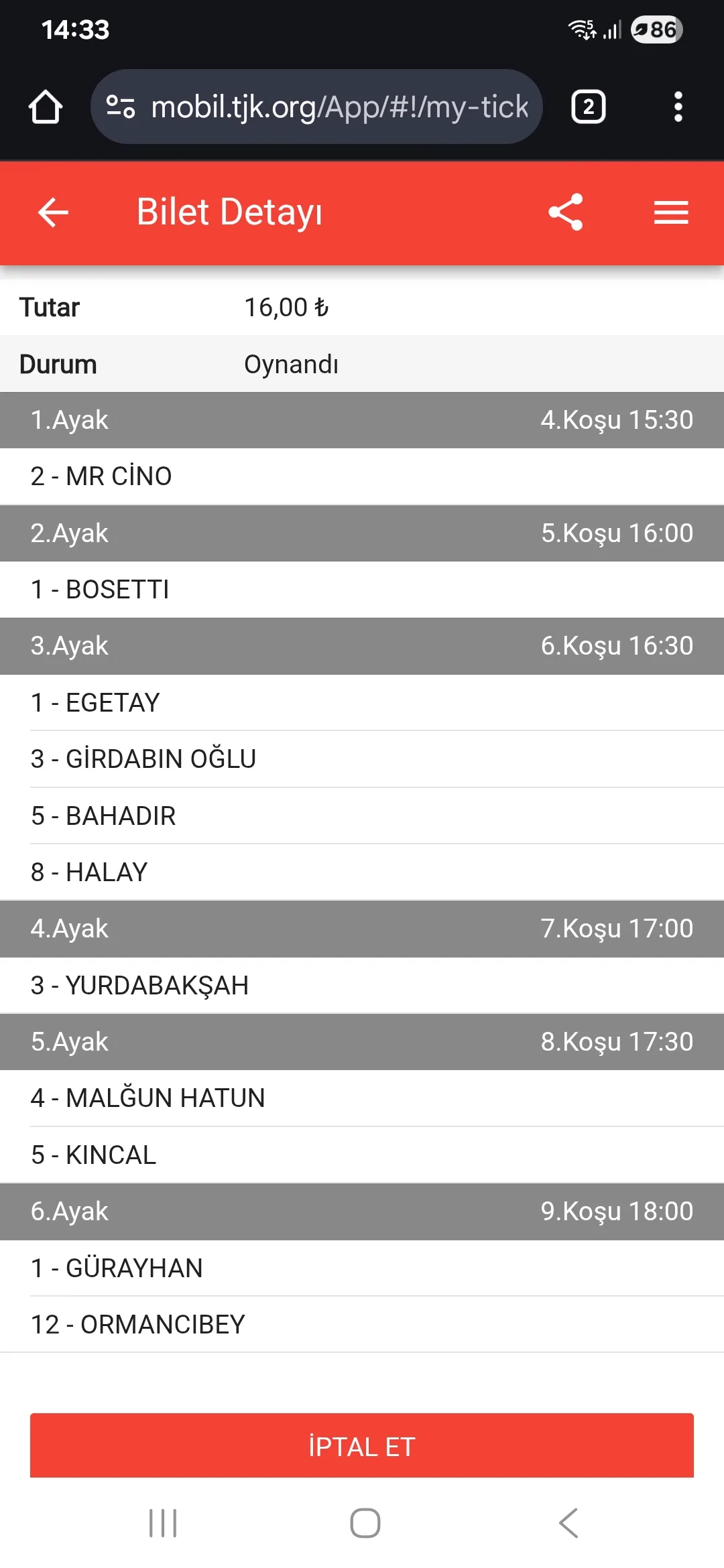This screenshot has width=724, height=1568.
Task: Go to the browser home page
Action: point(46,107)
